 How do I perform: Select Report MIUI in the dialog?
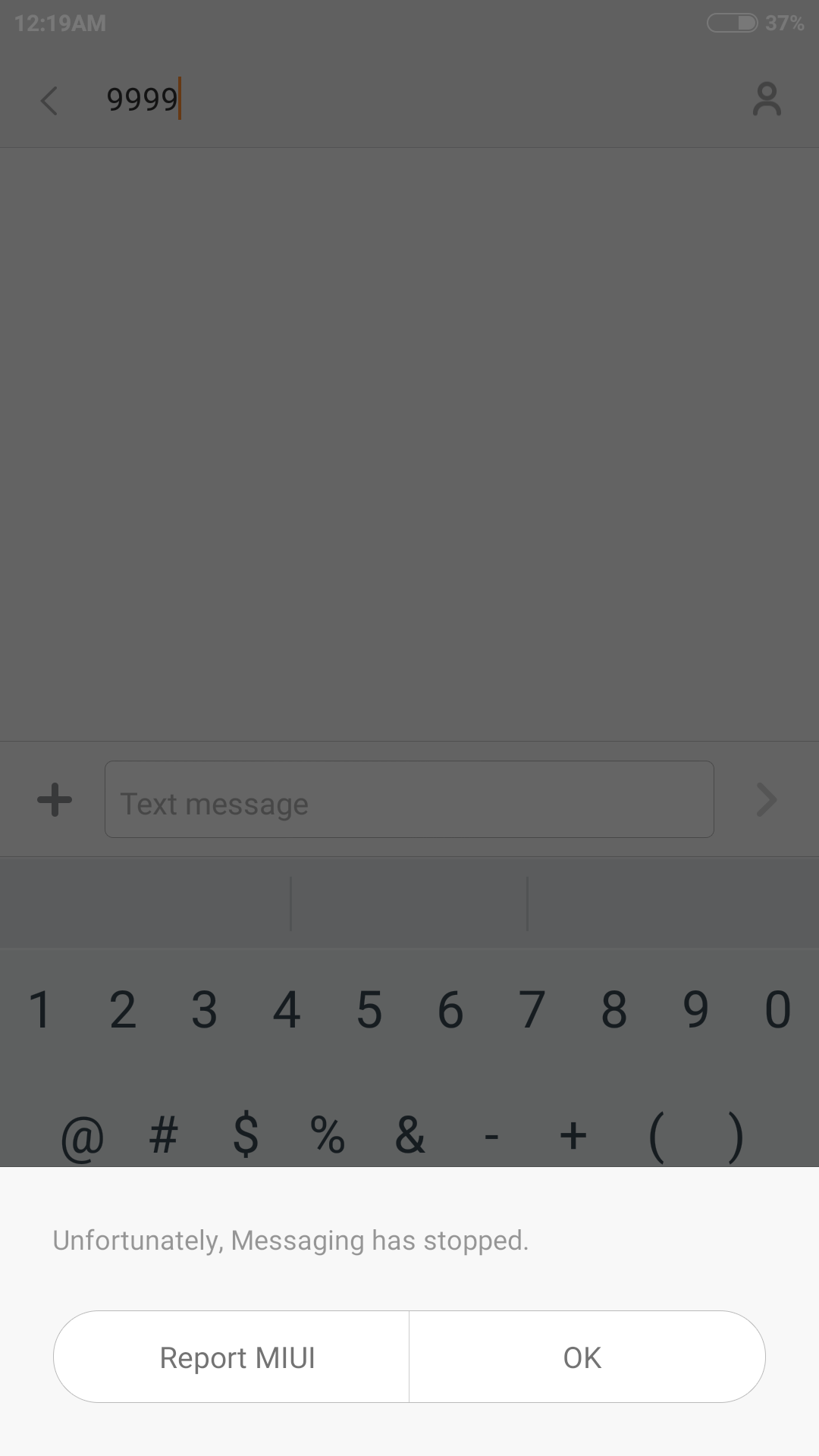[231, 1357]
